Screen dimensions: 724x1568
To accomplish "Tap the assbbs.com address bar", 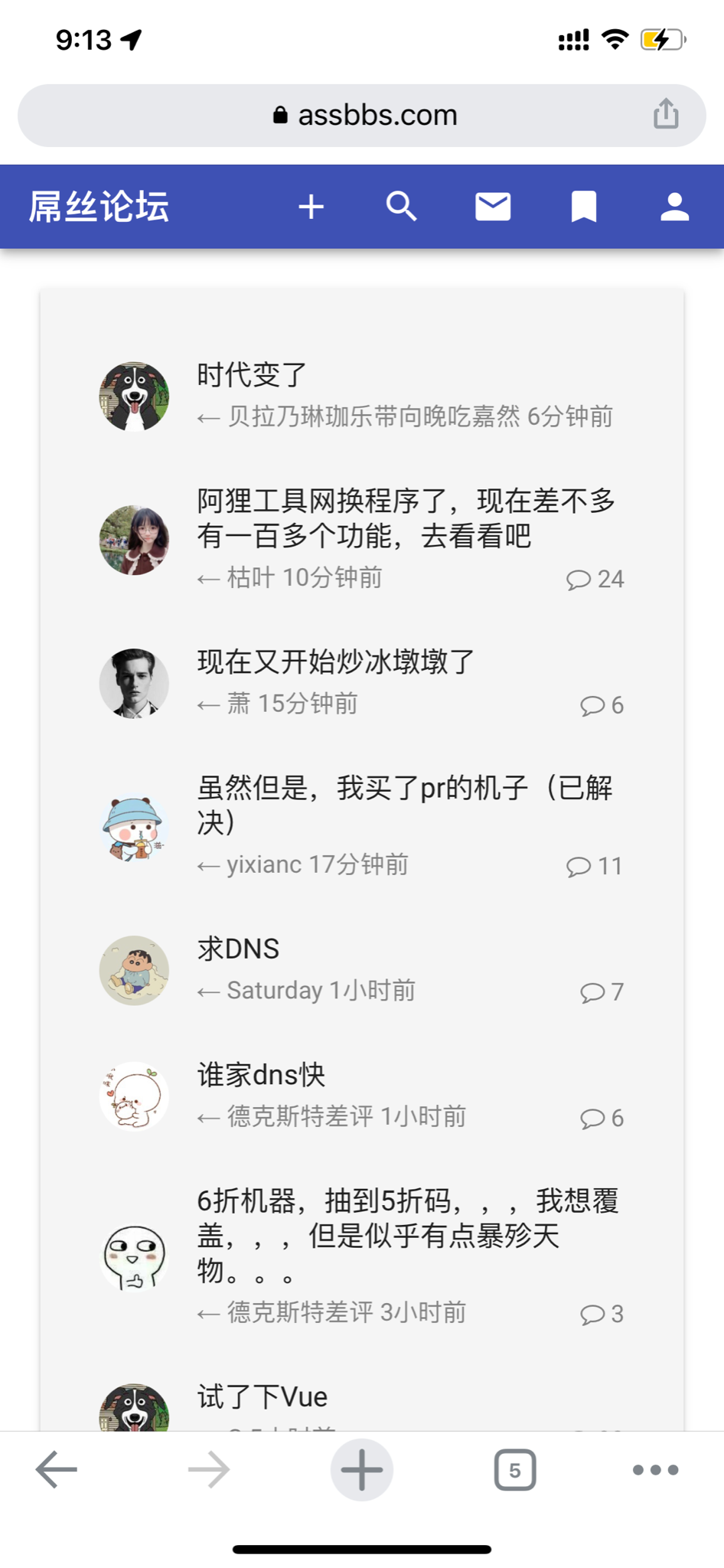I will pos(364,116).
